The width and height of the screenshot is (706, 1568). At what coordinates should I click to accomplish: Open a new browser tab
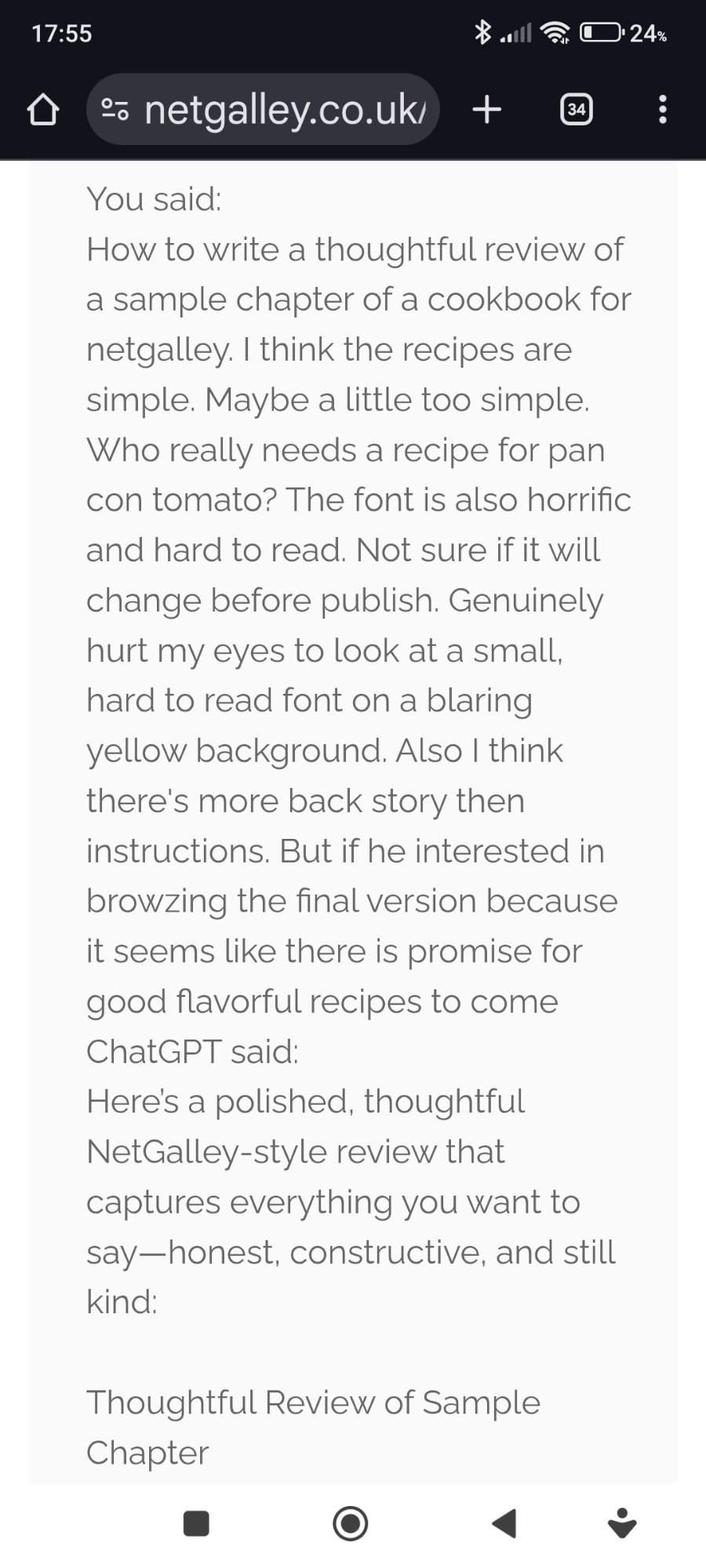click(487, 110)
